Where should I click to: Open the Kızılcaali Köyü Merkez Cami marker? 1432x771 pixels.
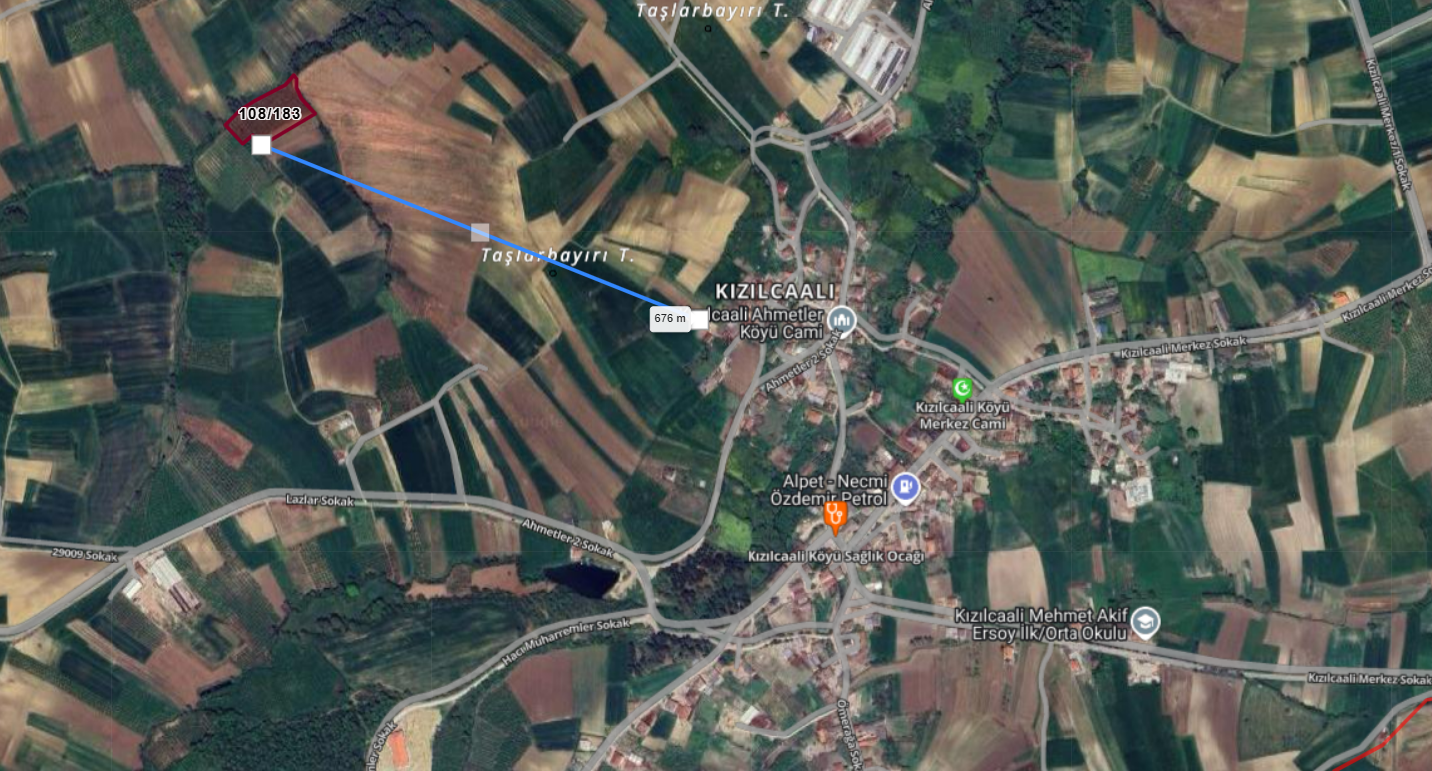[x=962, y=389]
